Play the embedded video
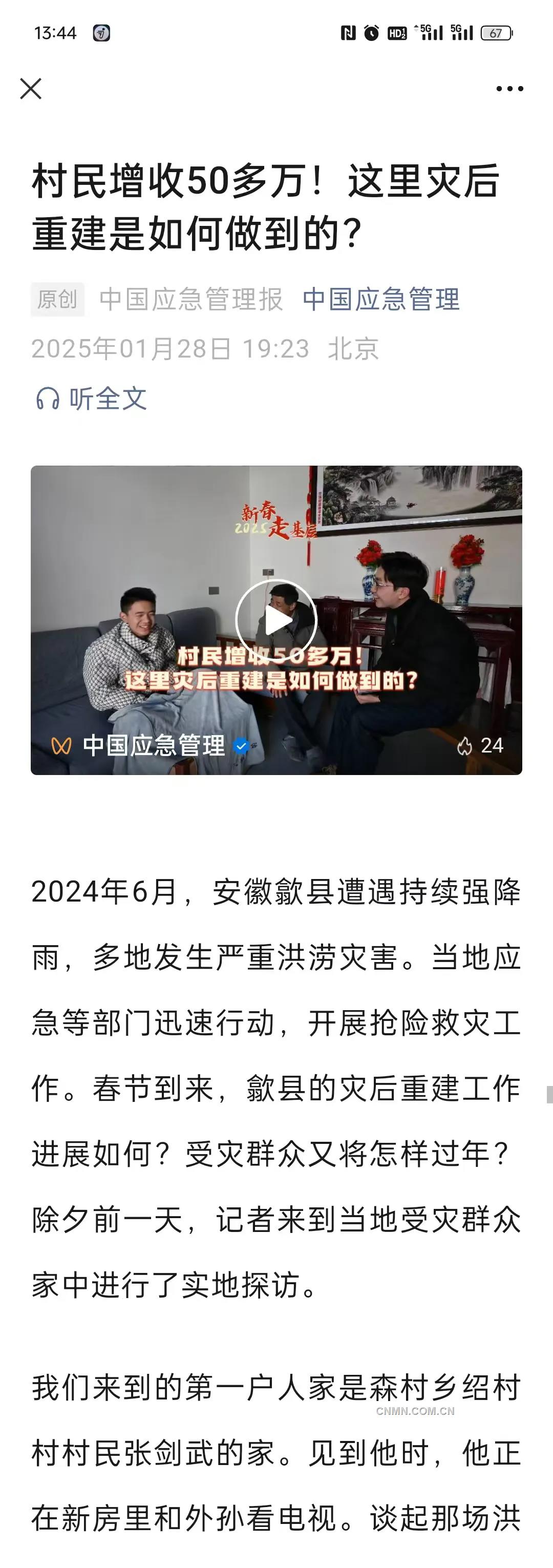The image size is (553, 1568). click(276, 620)
